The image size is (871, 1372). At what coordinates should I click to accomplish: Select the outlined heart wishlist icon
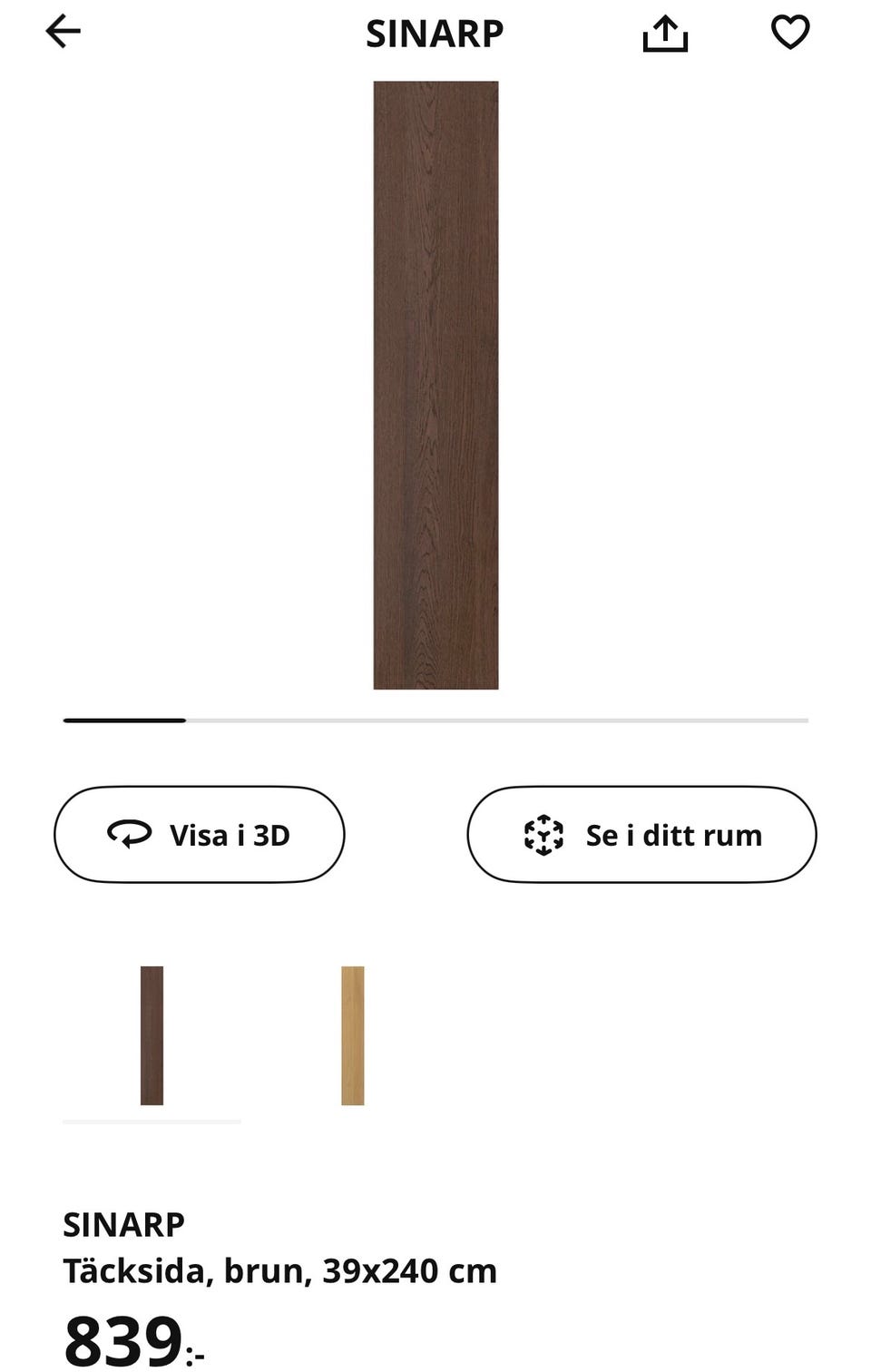789,32
